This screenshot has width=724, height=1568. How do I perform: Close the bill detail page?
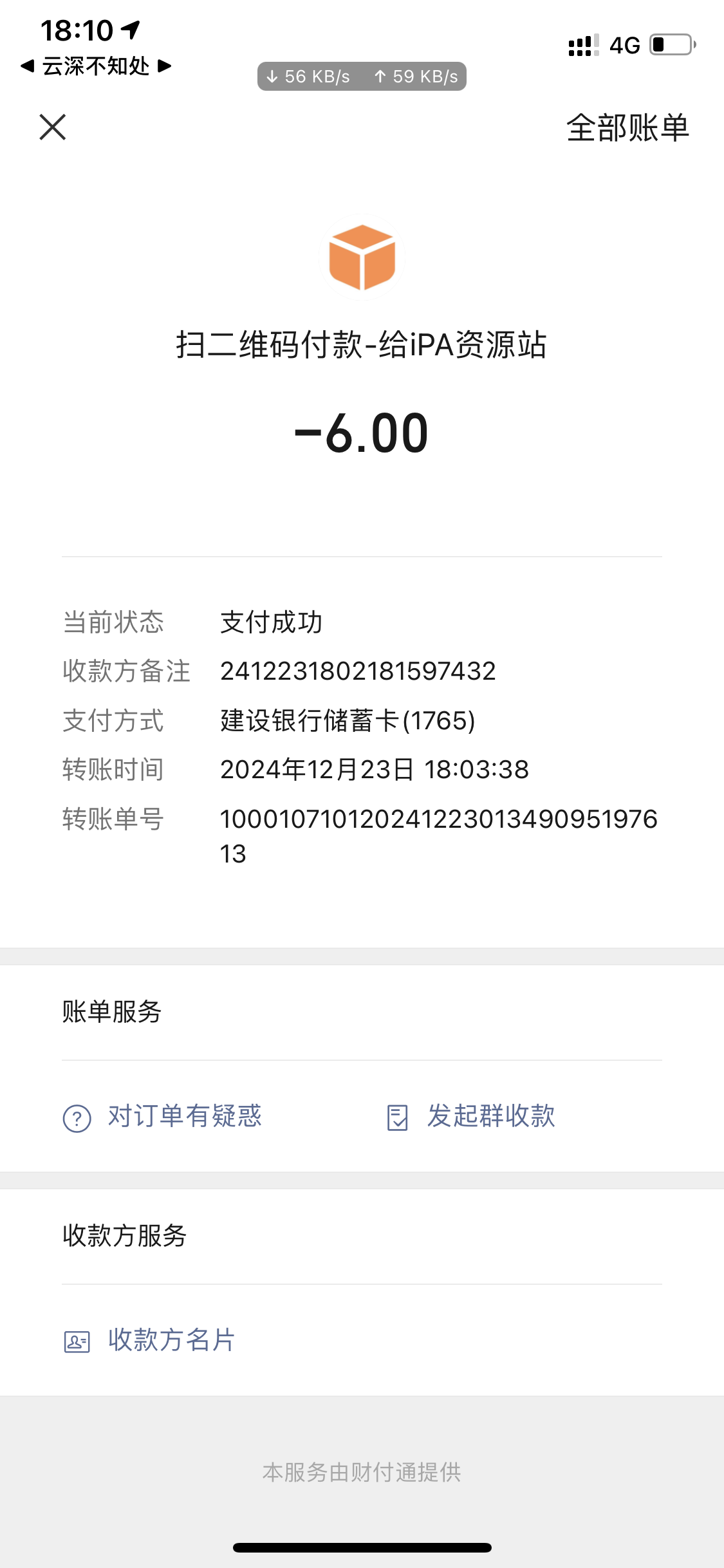pyautogui.click(x=53, y=127)
